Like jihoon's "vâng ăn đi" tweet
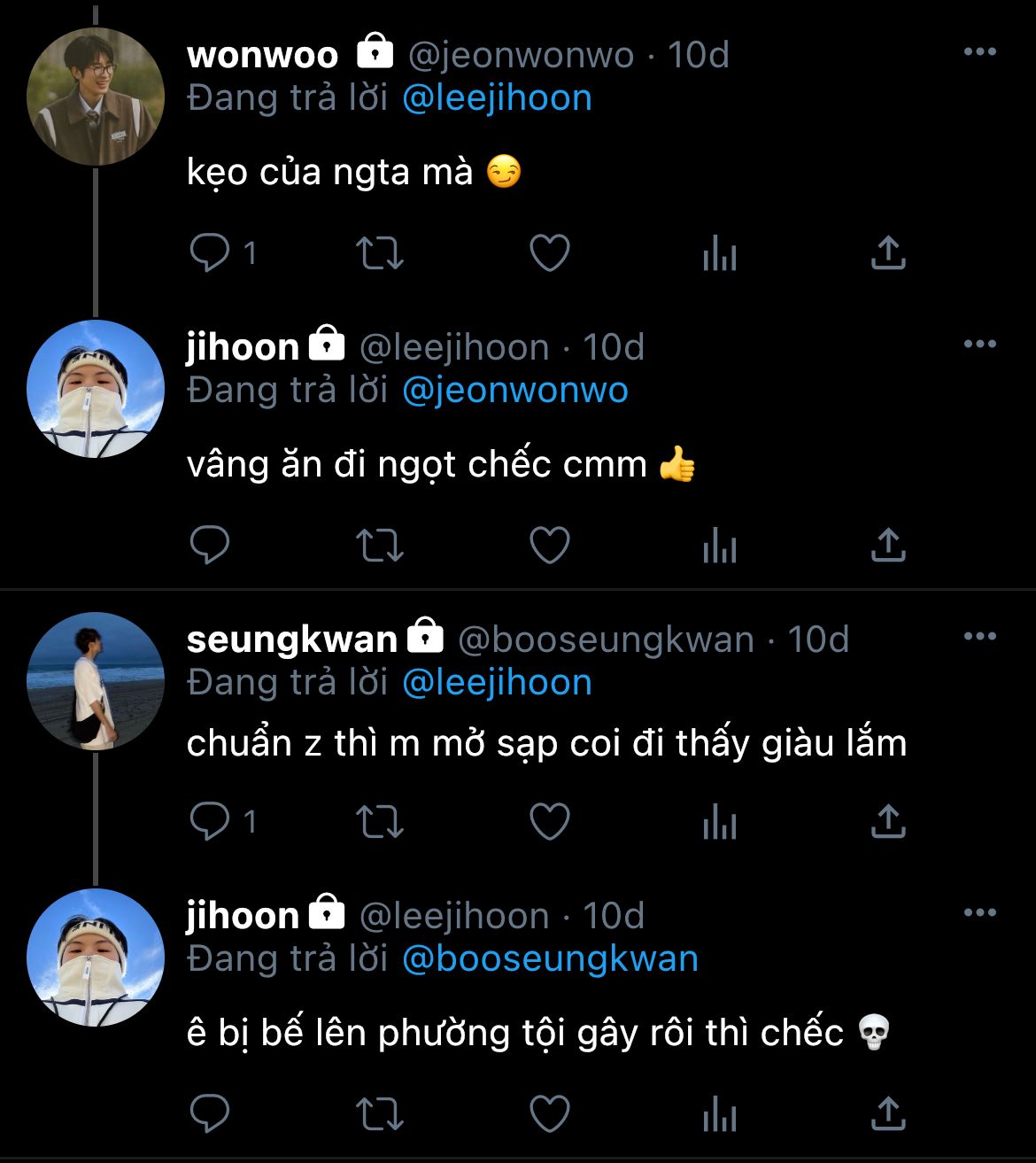The image size is (1036, 1163). coord(549,547)
